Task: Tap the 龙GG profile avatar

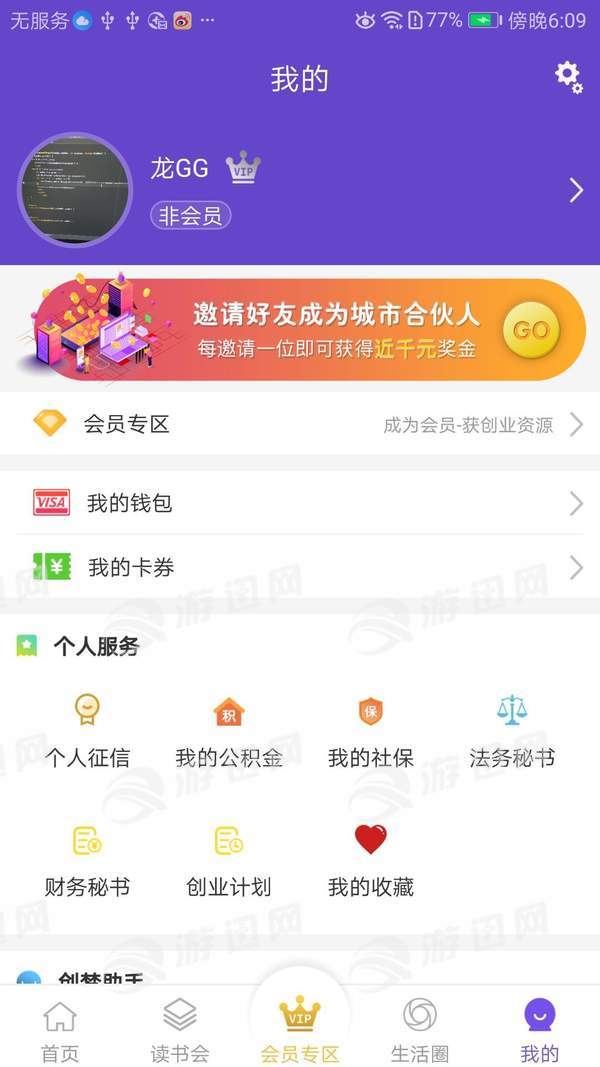Action: pyautogui.click(x=75, y=190)
